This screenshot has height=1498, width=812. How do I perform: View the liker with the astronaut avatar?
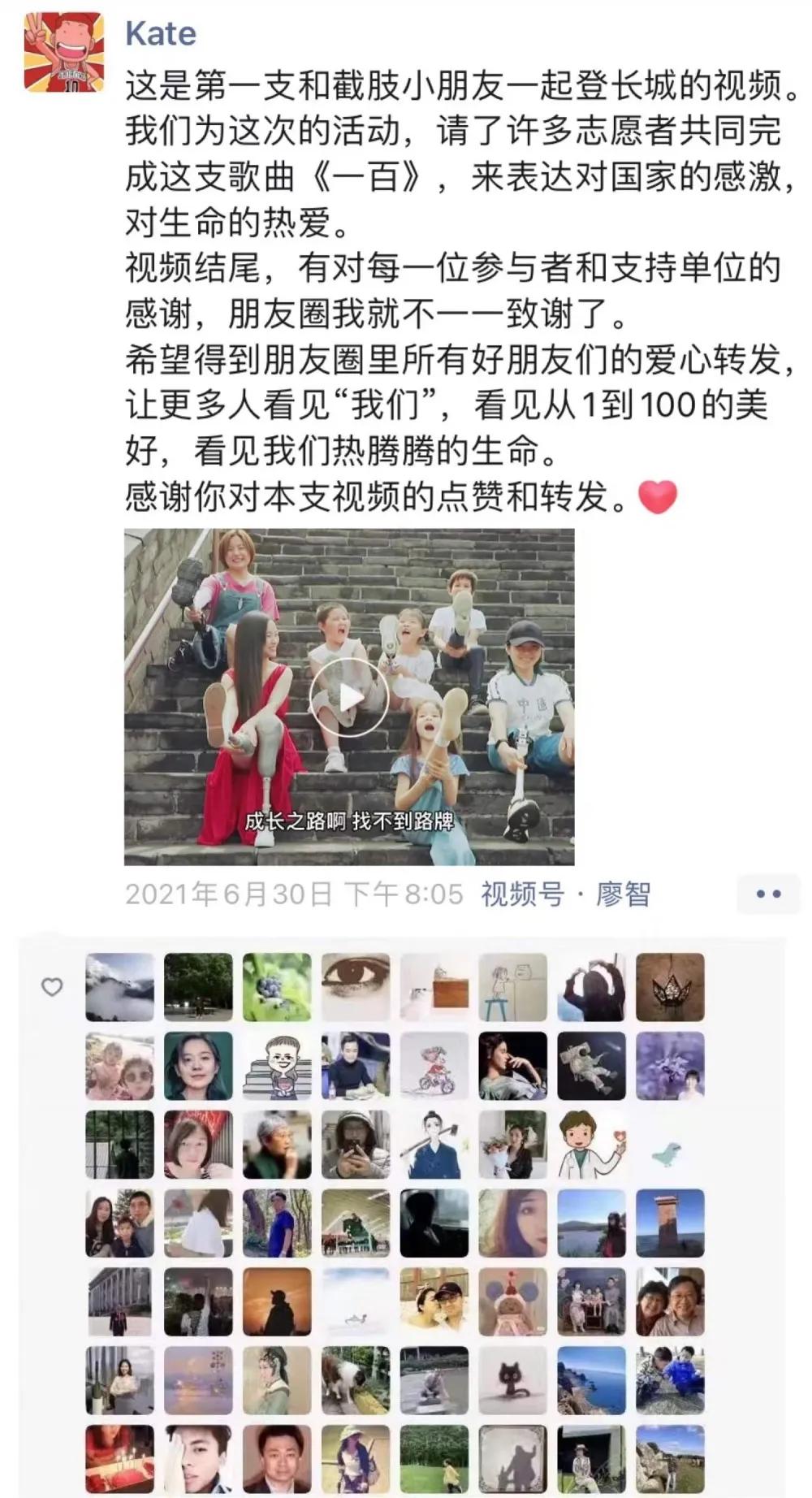(591, 1065)
